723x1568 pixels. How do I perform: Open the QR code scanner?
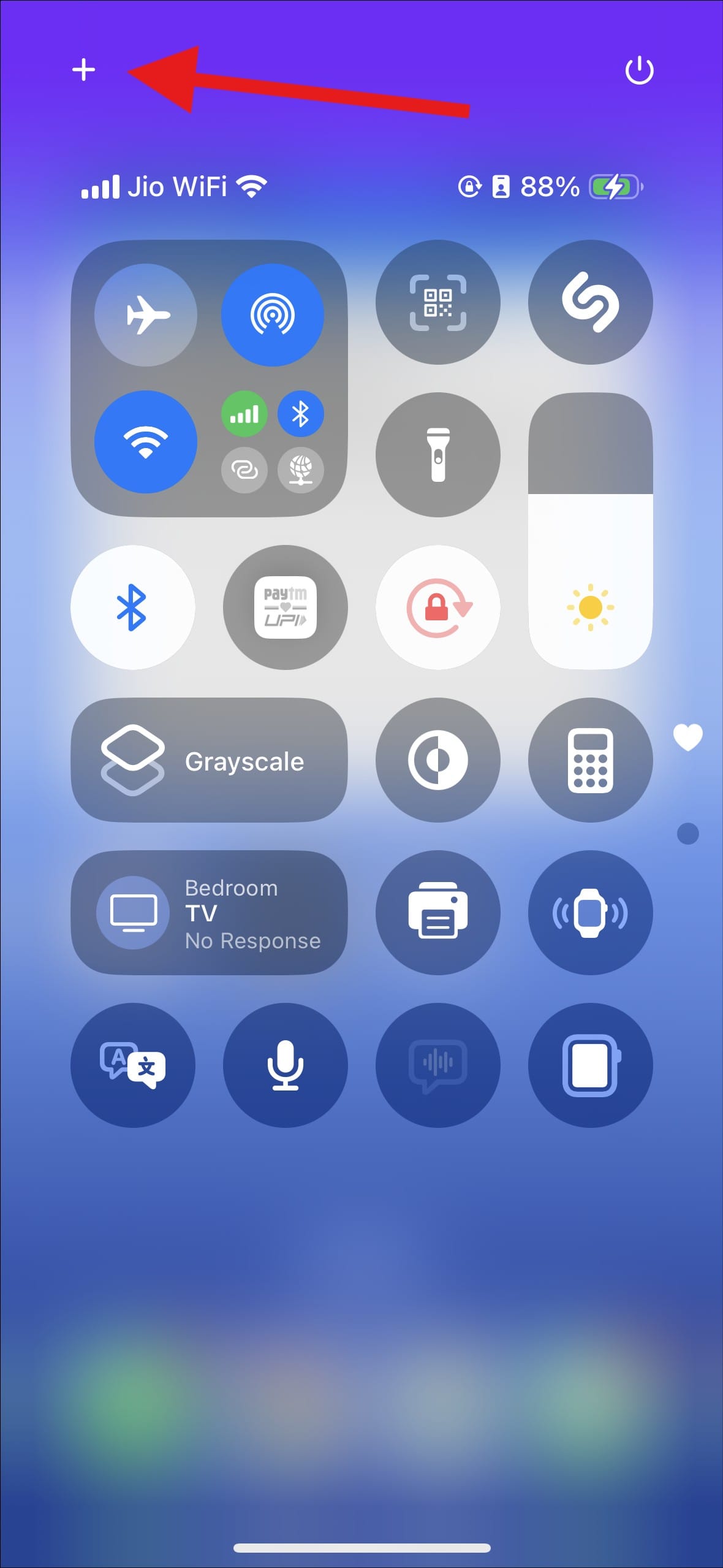coord(437,302)
